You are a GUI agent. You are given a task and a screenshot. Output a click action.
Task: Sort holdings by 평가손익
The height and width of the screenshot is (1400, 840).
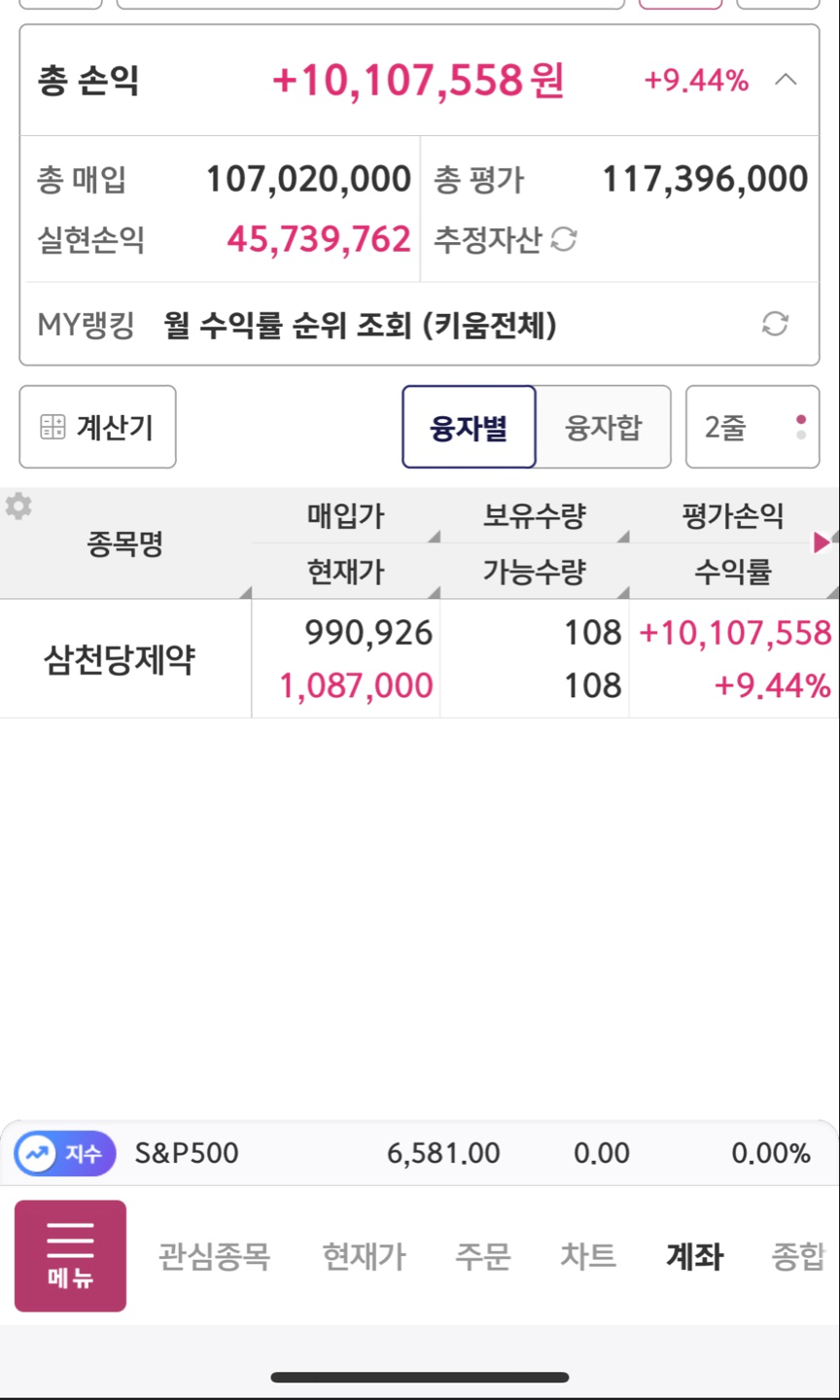pos(733,516)
